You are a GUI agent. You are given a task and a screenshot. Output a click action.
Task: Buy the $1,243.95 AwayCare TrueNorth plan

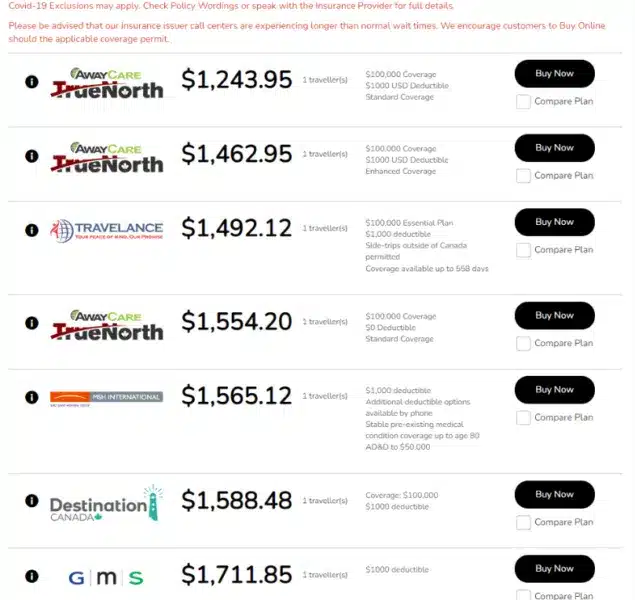[554, 73]
